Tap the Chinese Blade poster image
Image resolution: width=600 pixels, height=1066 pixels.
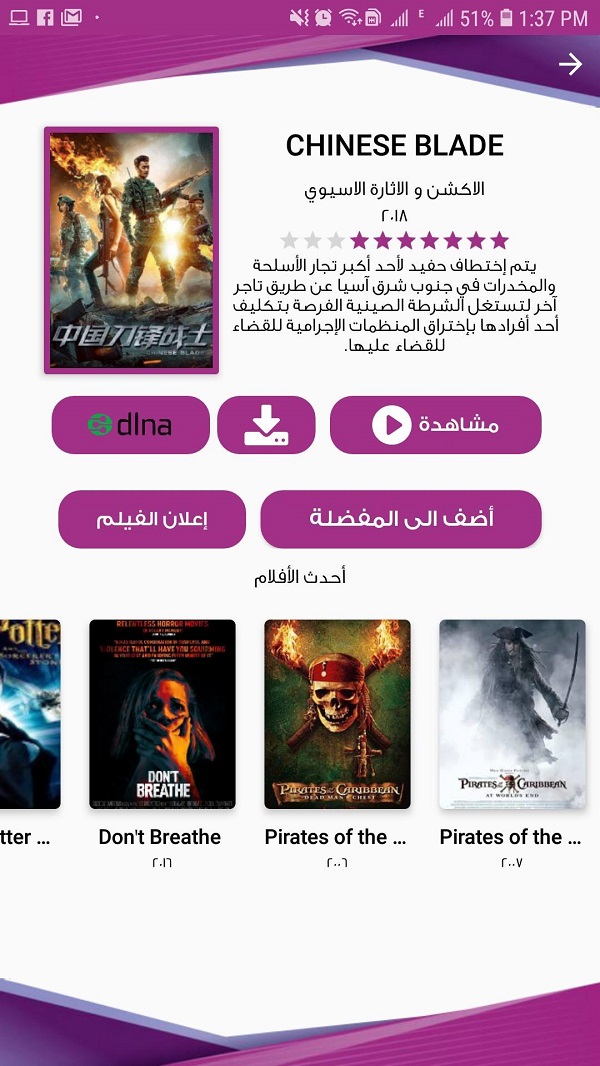click(x=131, y=250)
